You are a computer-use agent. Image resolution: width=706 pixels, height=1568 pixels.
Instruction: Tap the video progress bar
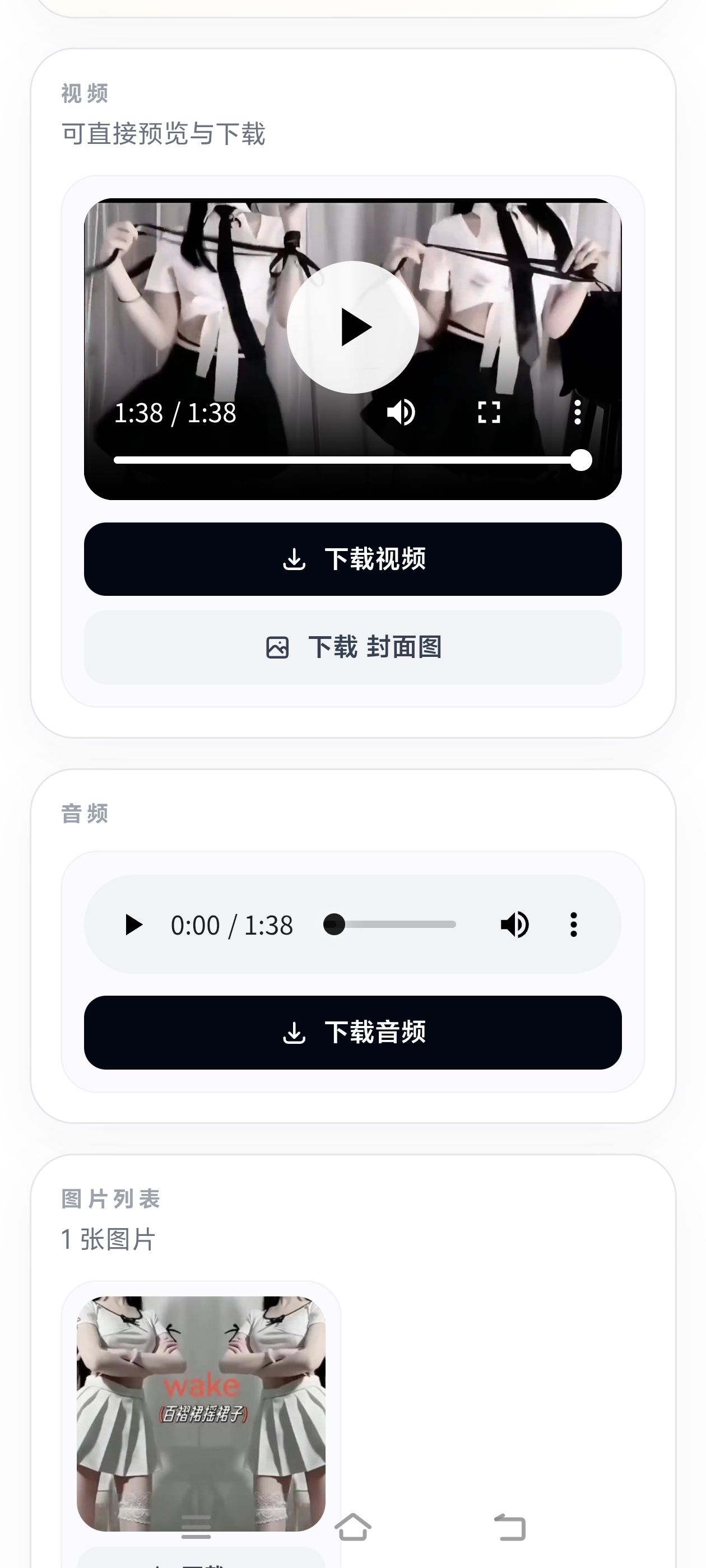click(x=352, y=460)
